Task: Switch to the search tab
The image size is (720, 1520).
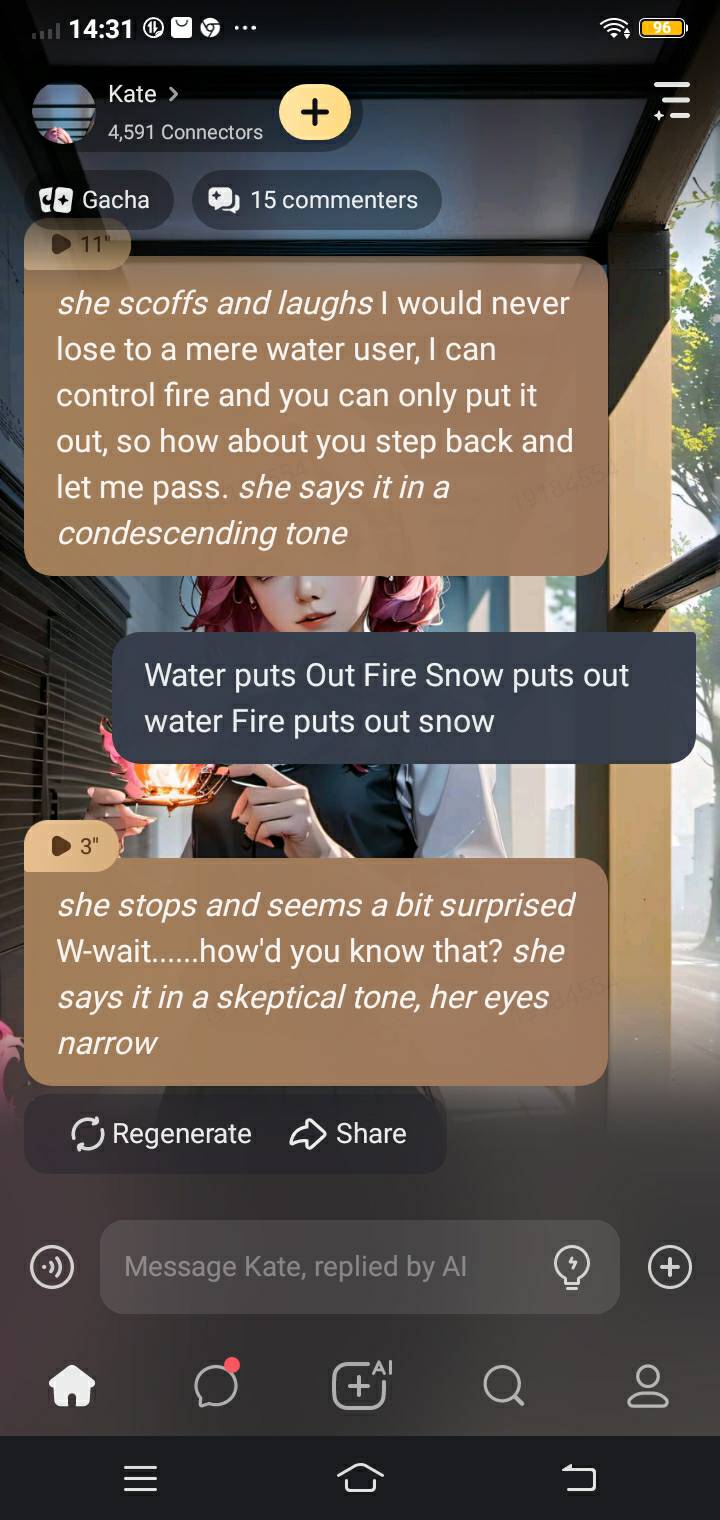Action: [503, 1386]
